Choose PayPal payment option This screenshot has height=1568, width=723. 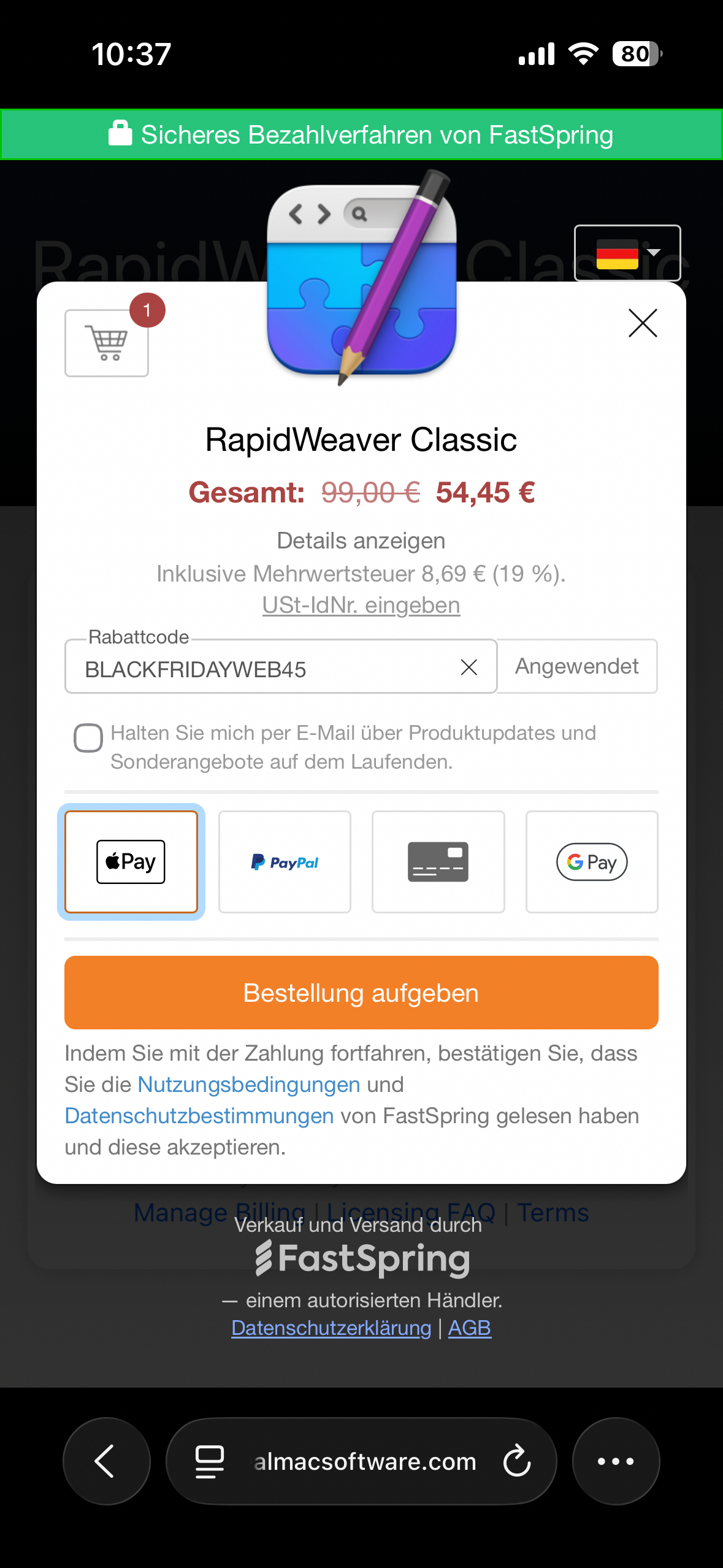tap(285, 862)
